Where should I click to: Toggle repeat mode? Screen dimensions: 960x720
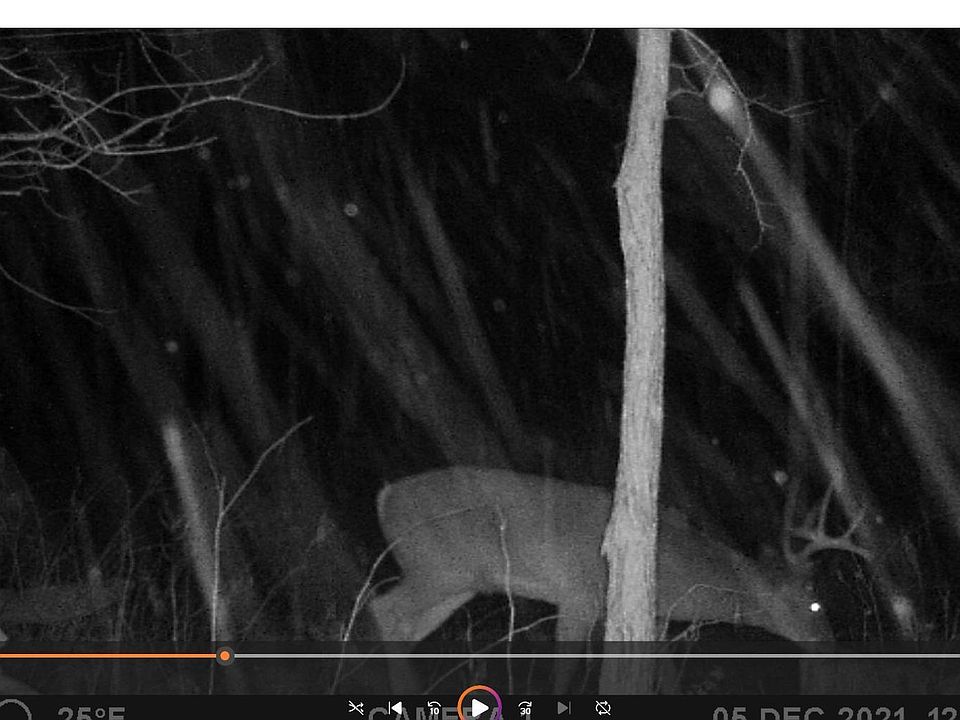coord(603,708)
